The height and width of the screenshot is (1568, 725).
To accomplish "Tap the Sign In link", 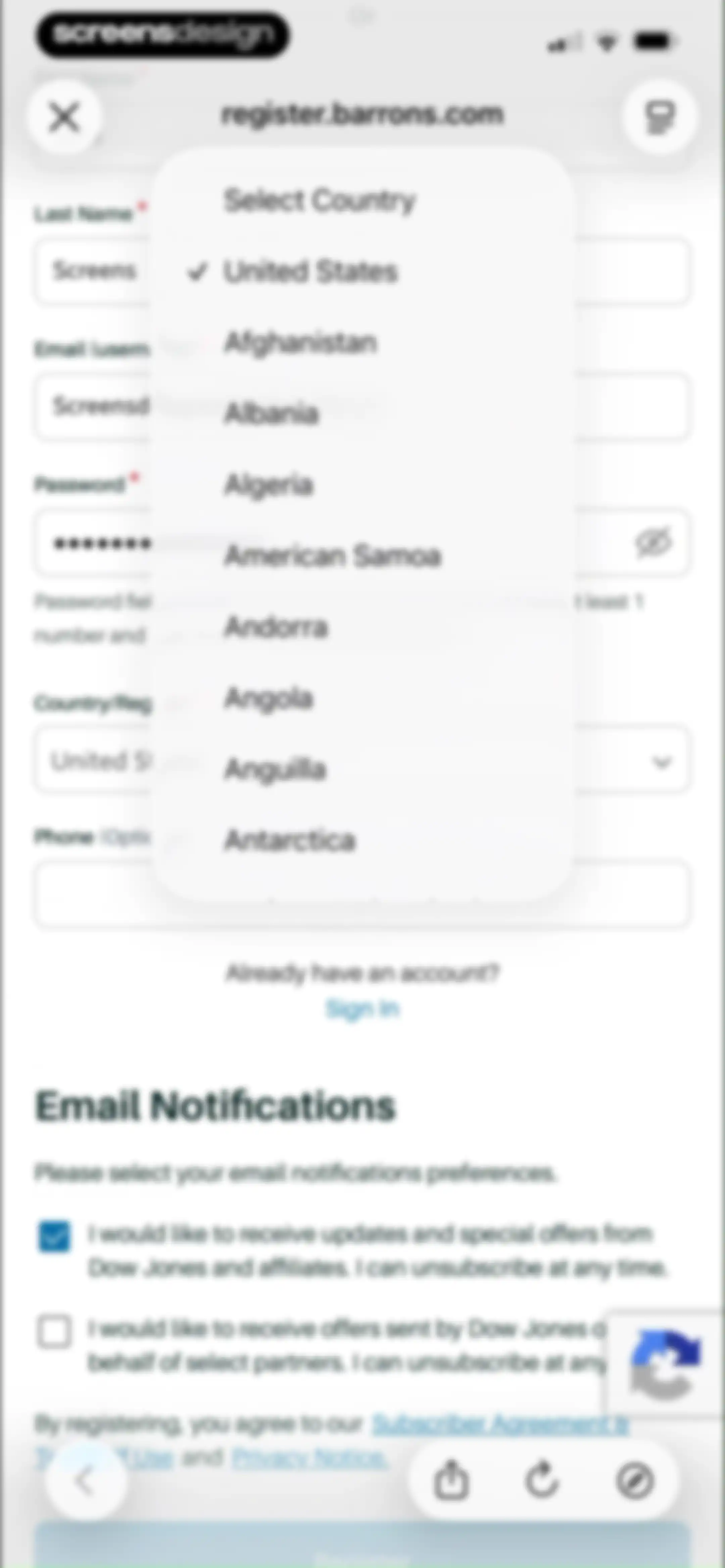I will tap(363, 1009).
